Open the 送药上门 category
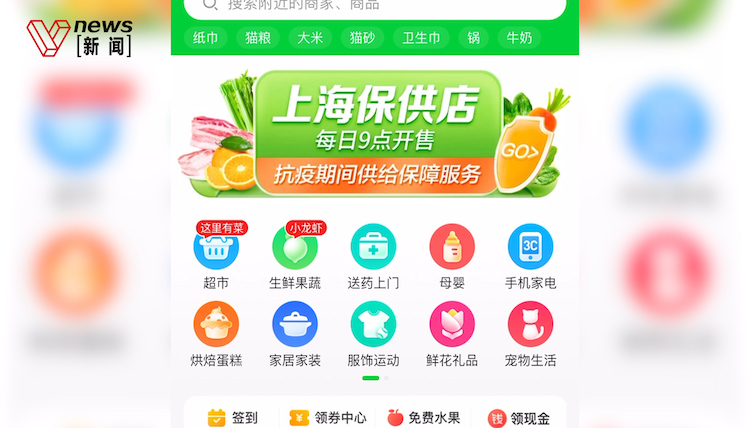This screenshot has width=750, height=428. point(374,257)
